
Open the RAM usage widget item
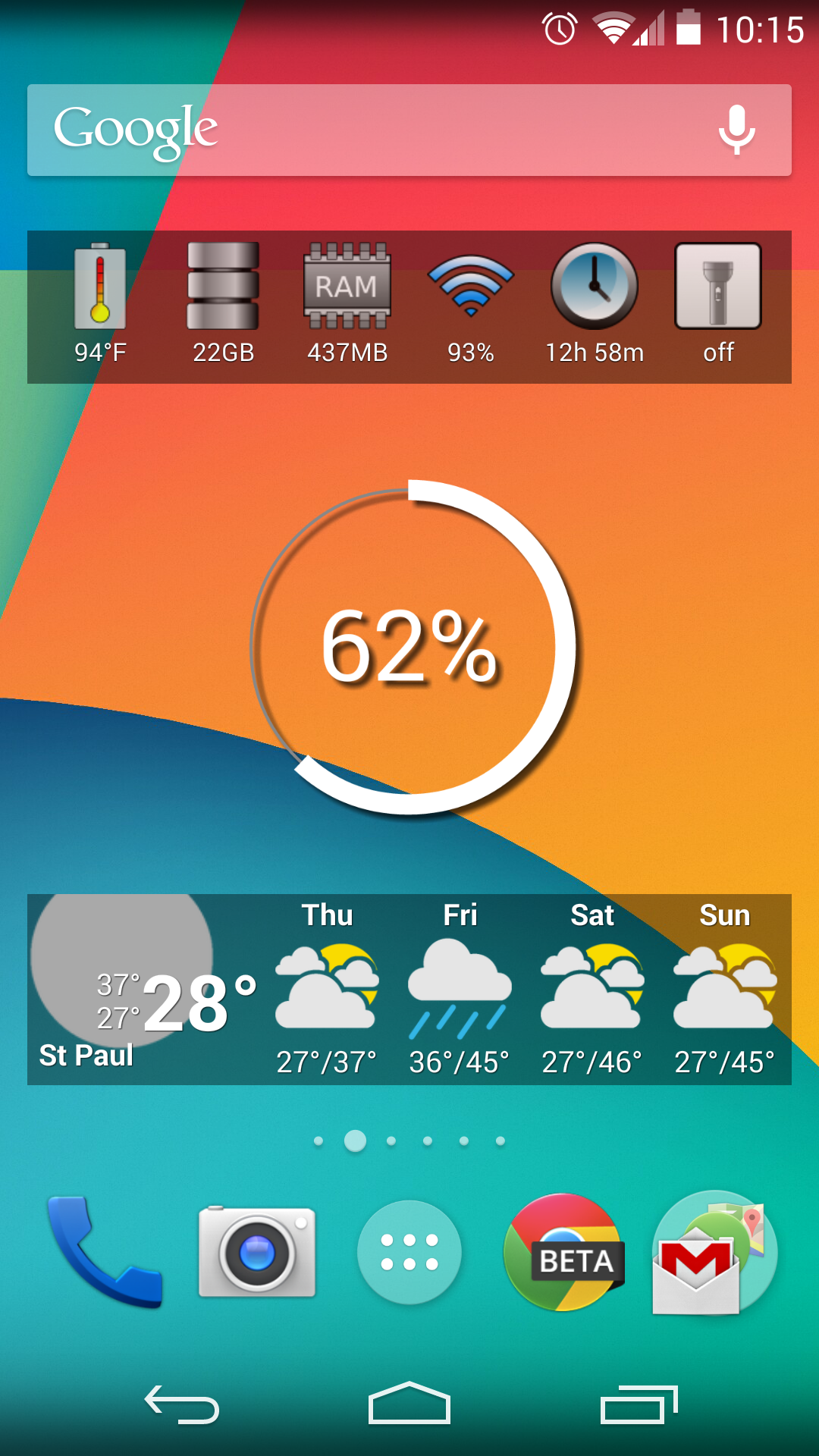347,303
